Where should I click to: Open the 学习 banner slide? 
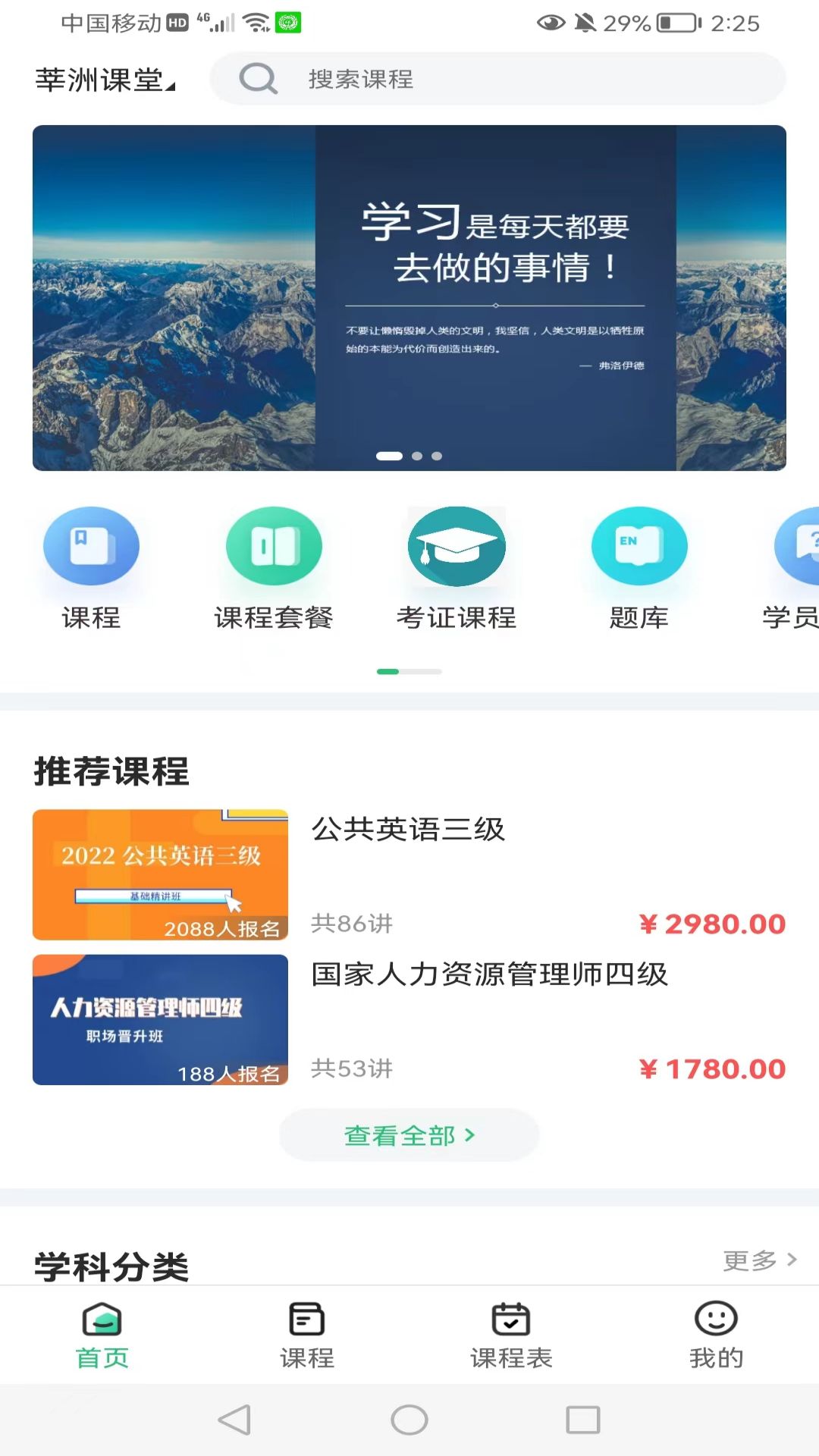point(409,297)
